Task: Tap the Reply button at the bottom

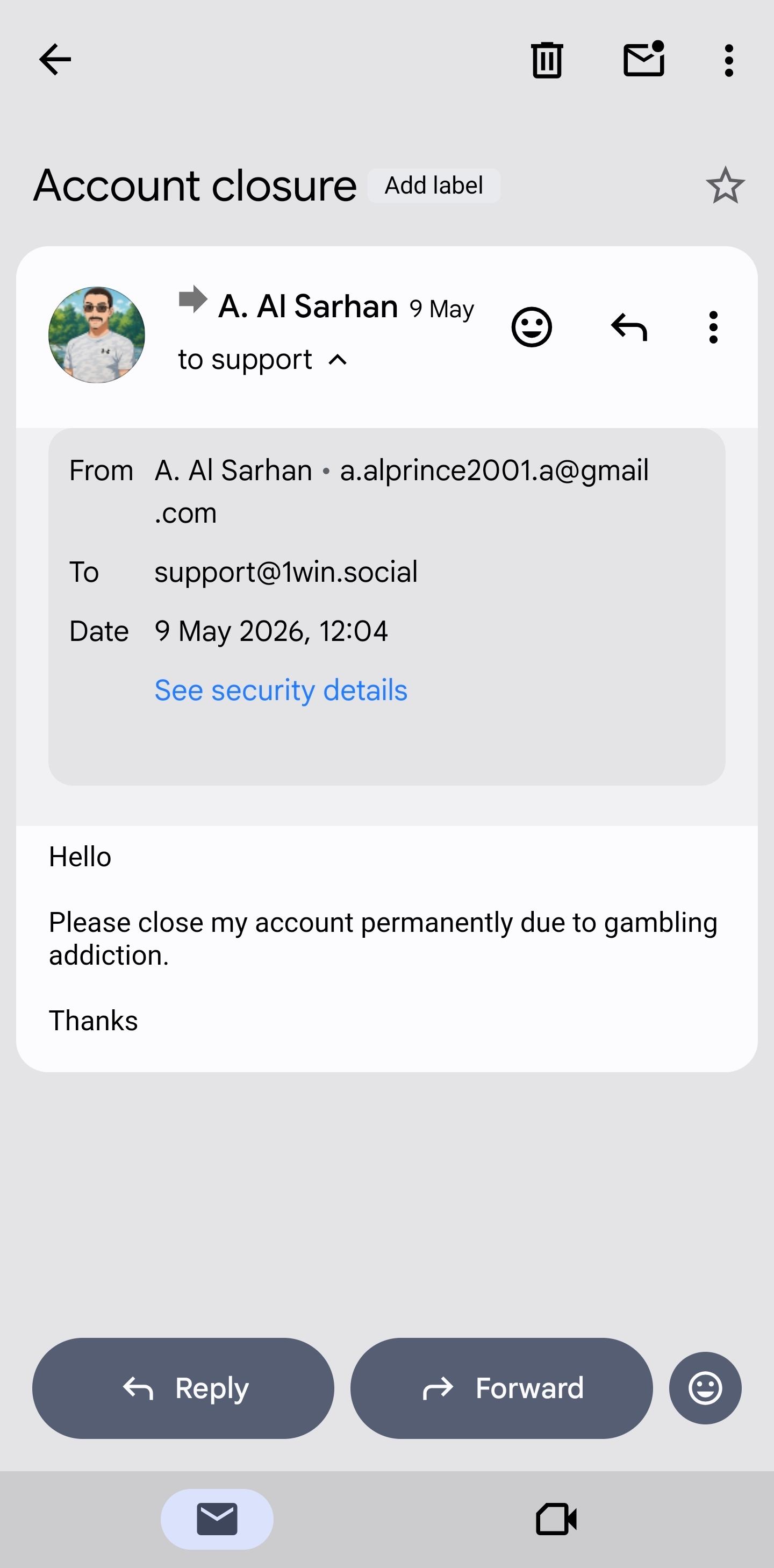Action: (x=183, y=1388)
